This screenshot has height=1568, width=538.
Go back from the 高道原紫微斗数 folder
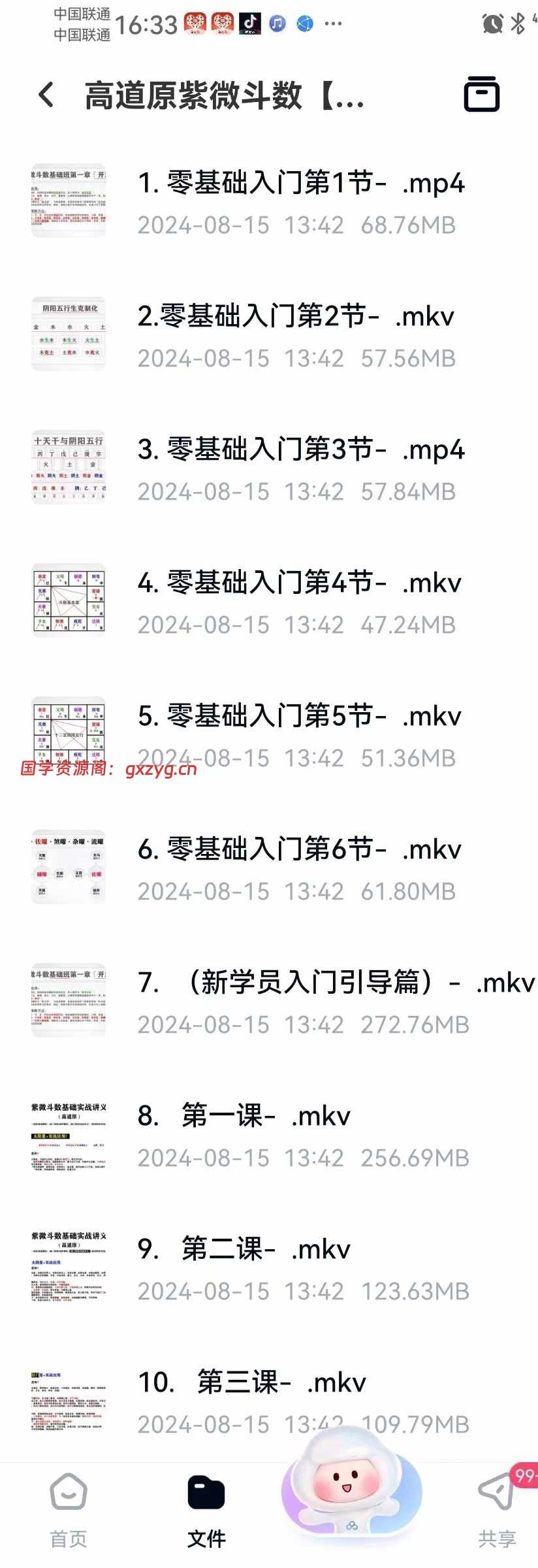tap(46, 95)
